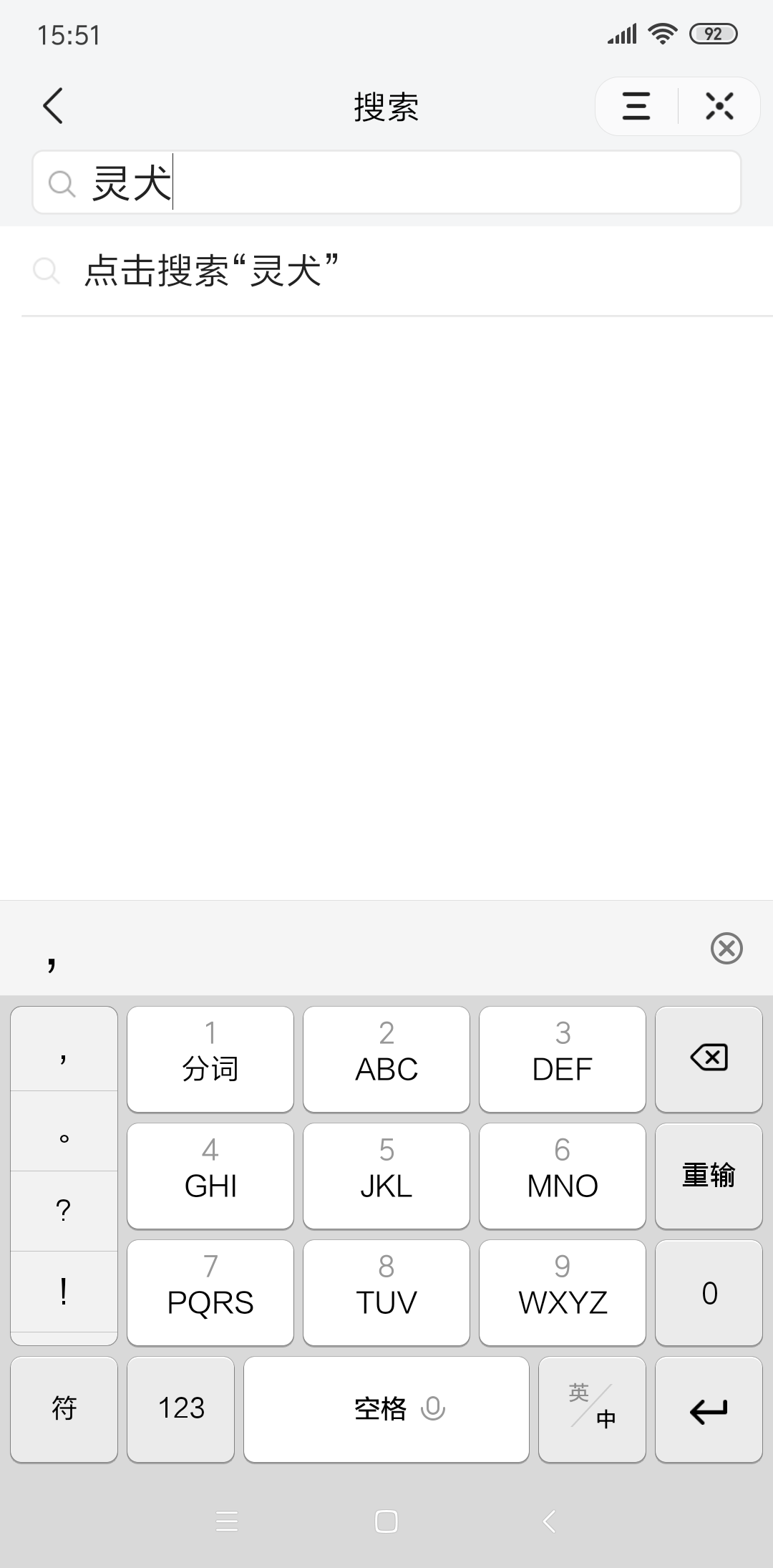Tap the WXYZ key
Viewport: 773px width, 1568px height.
click(563, 1292)
